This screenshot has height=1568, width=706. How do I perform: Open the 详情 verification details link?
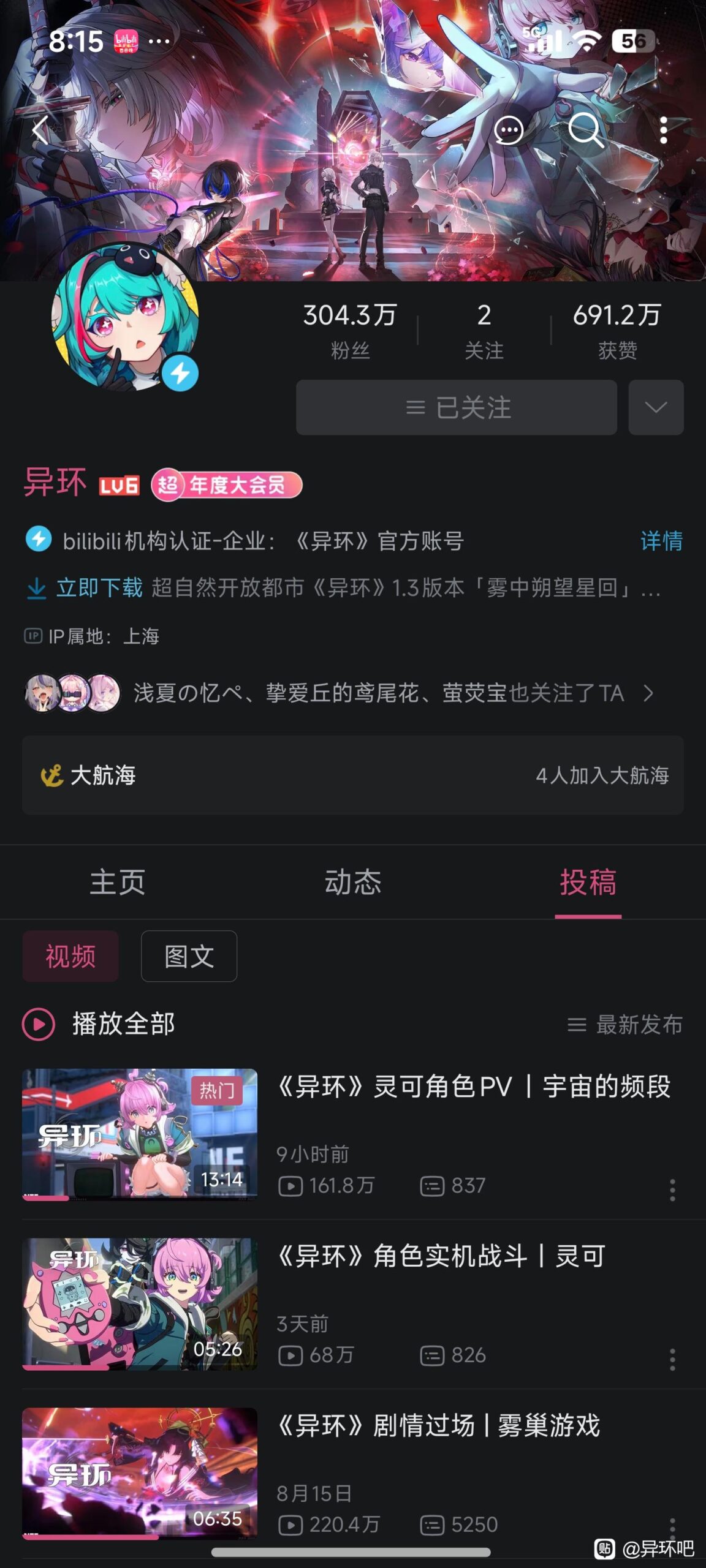661,541
